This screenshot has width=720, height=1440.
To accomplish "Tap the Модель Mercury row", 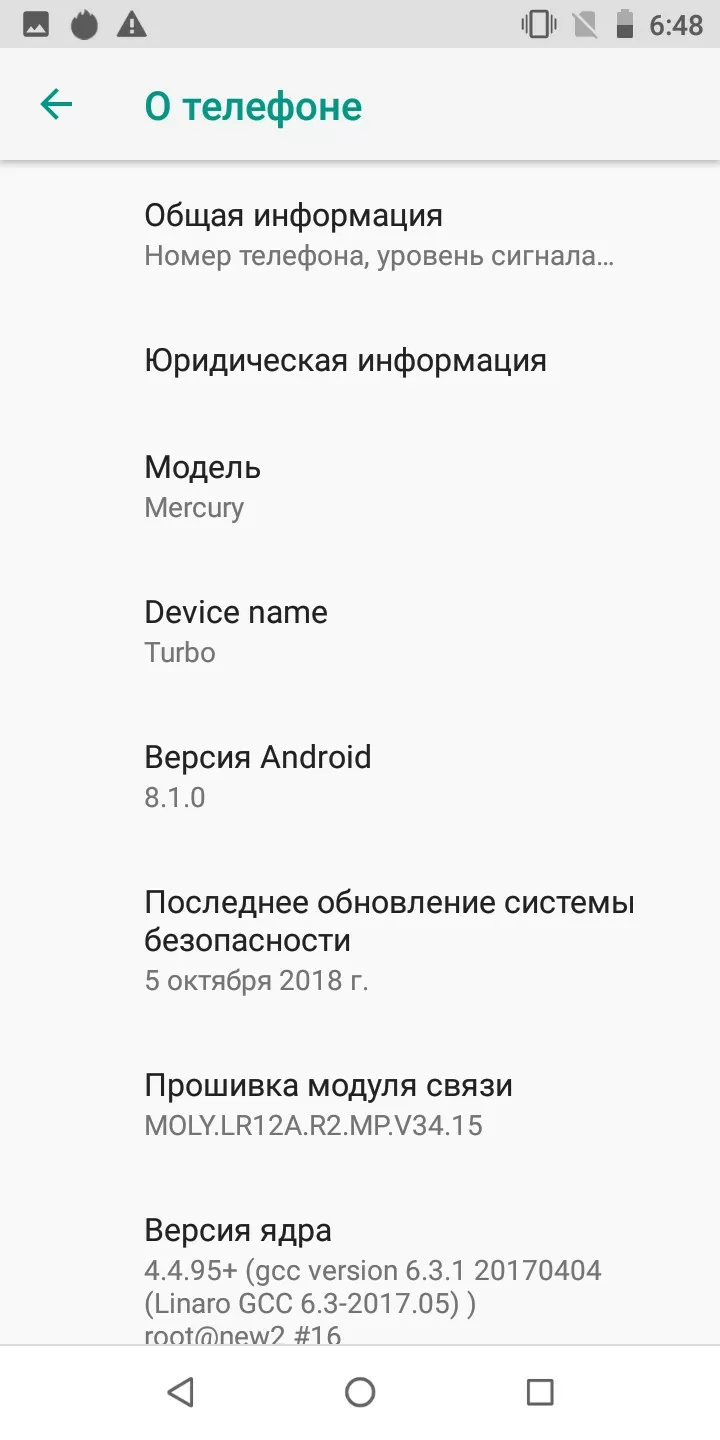I will click(x=360, y=486).
